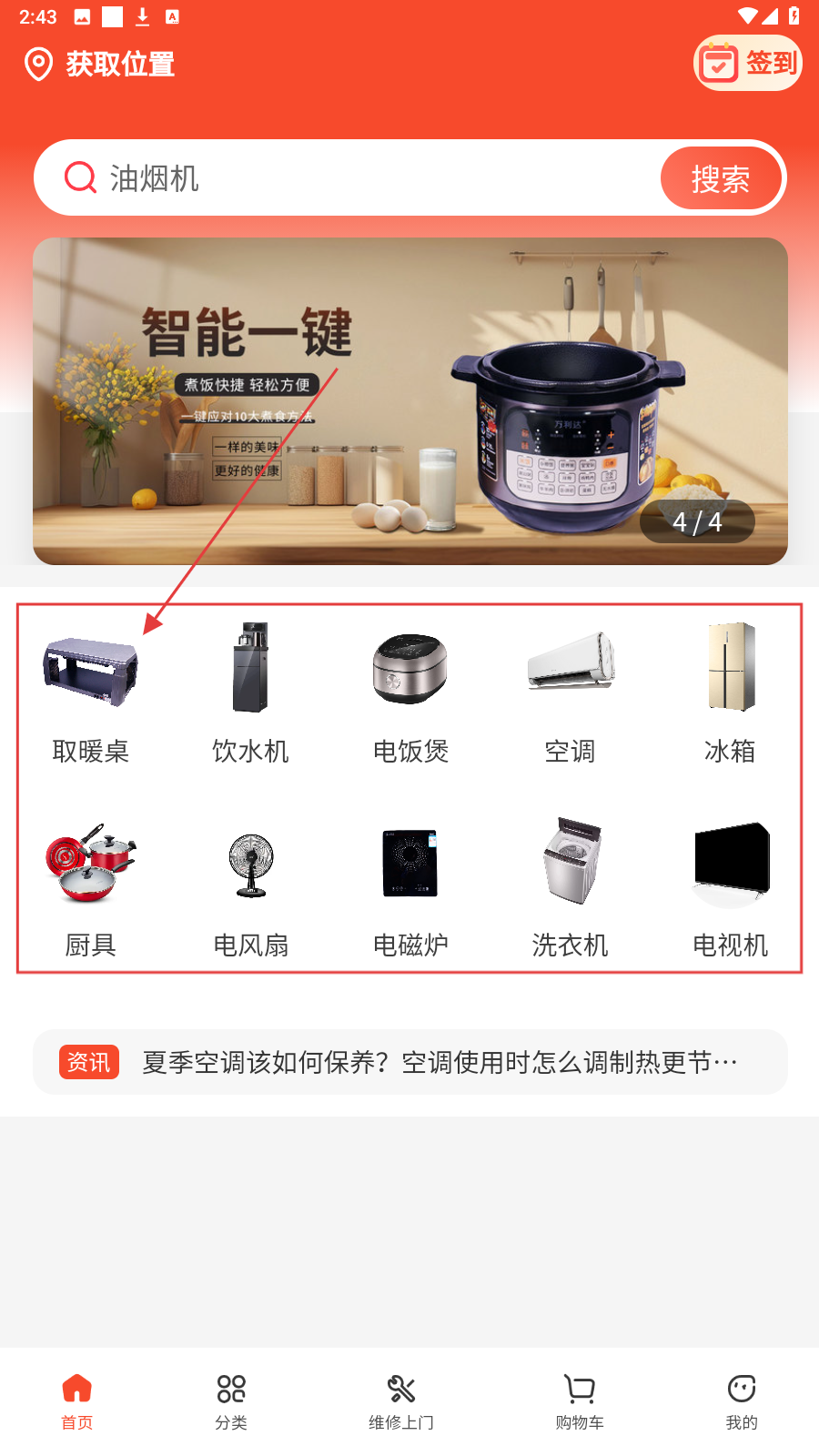The width and height of the screenshot is (819, 1456).
Task: Switch to the 分类 tab
Action: click(x=231, y=1401)
